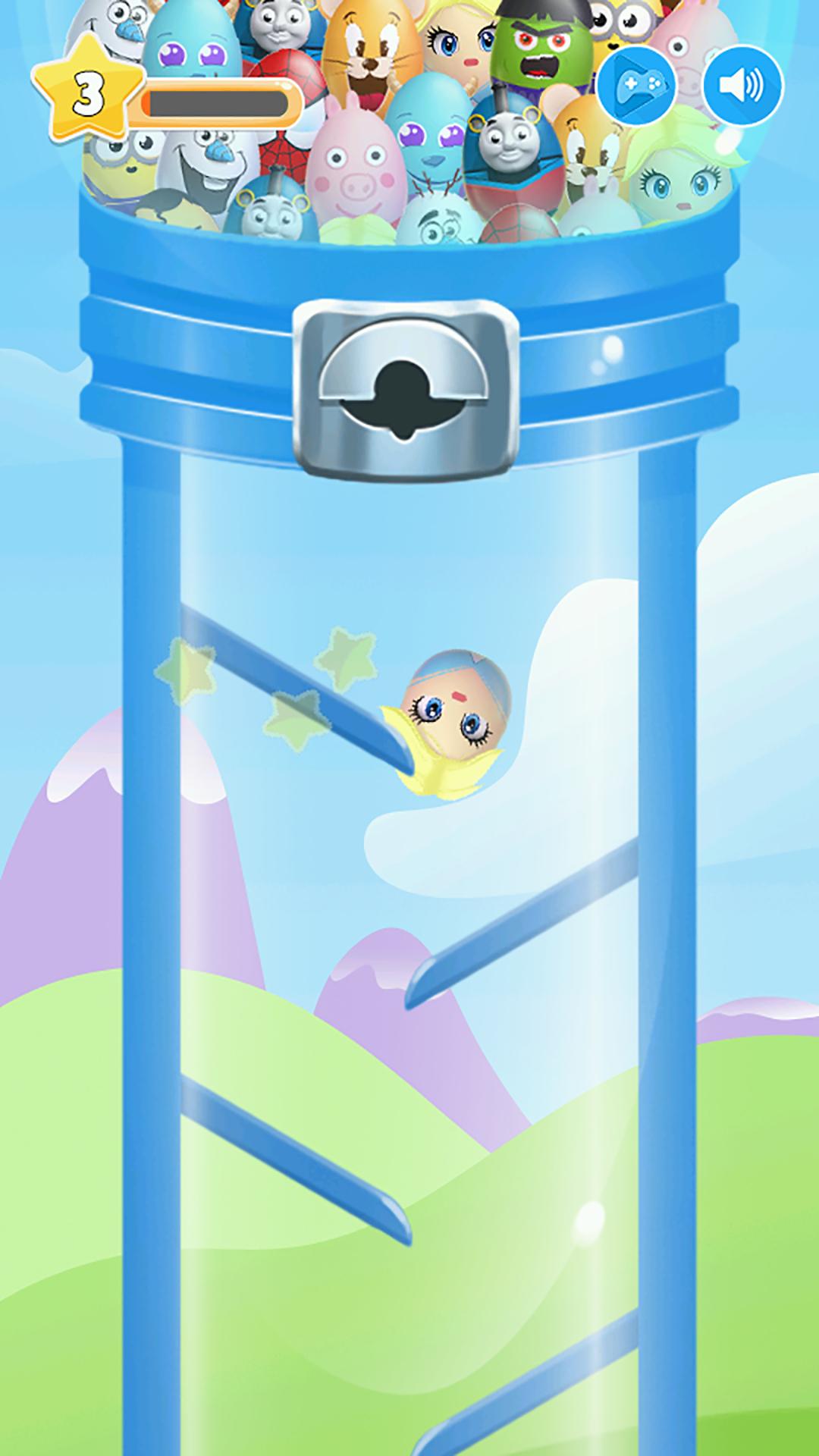Open the more games controller icon

(x=635, y=84)
